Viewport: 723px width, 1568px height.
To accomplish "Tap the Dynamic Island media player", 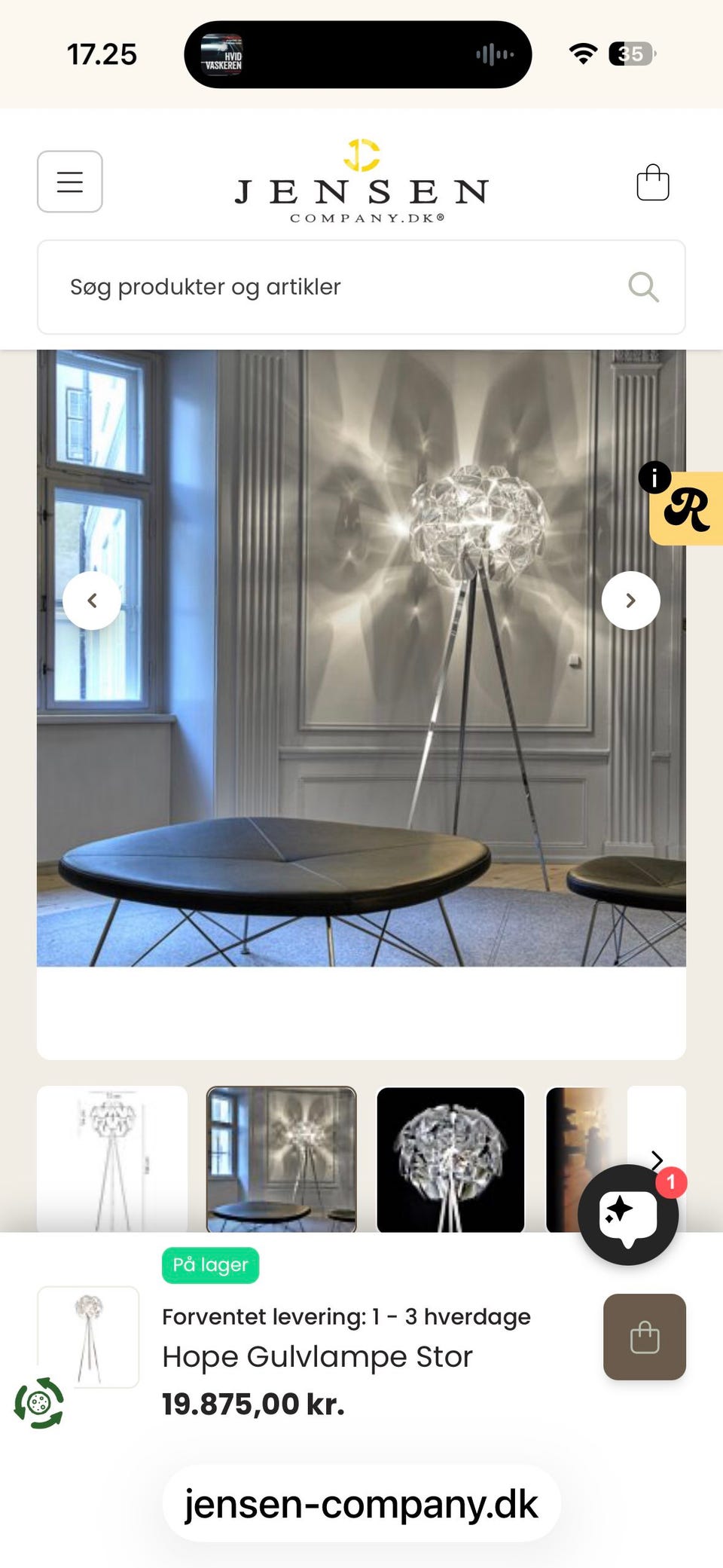I will coord(357,53).
